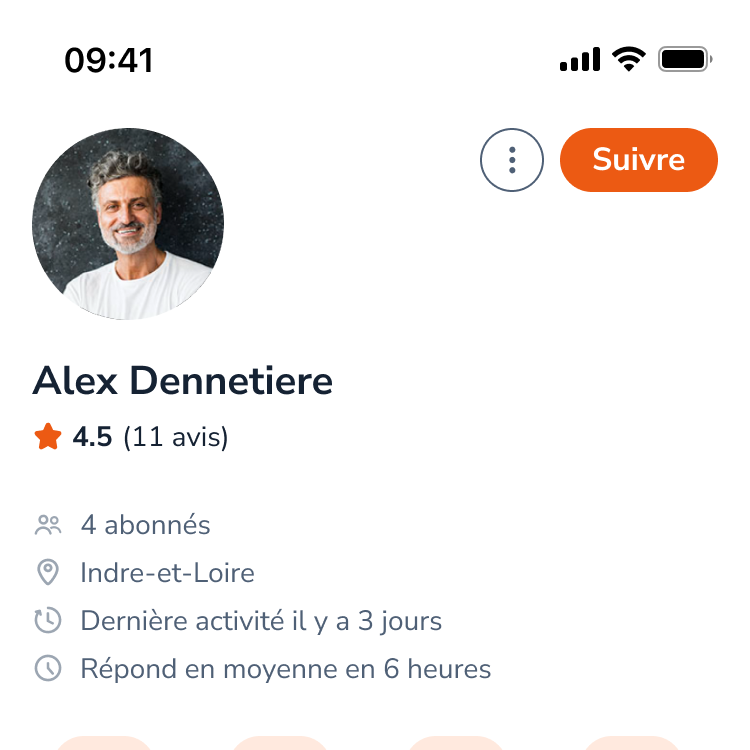View the 11 avis reviews
Viewport: 750px width, 750px height.
[176, 437]
